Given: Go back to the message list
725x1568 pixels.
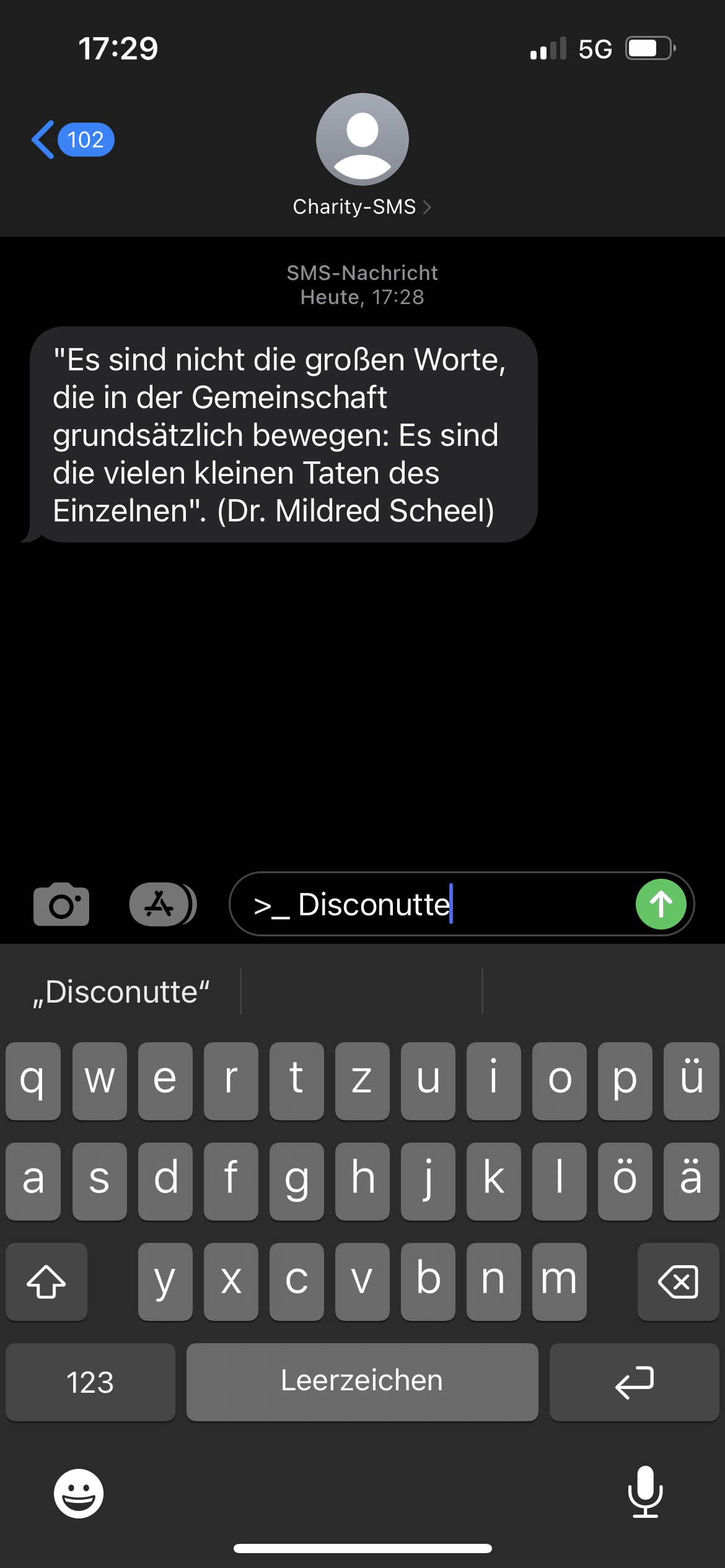Looking at the screenshot, I should coord(71,140).
